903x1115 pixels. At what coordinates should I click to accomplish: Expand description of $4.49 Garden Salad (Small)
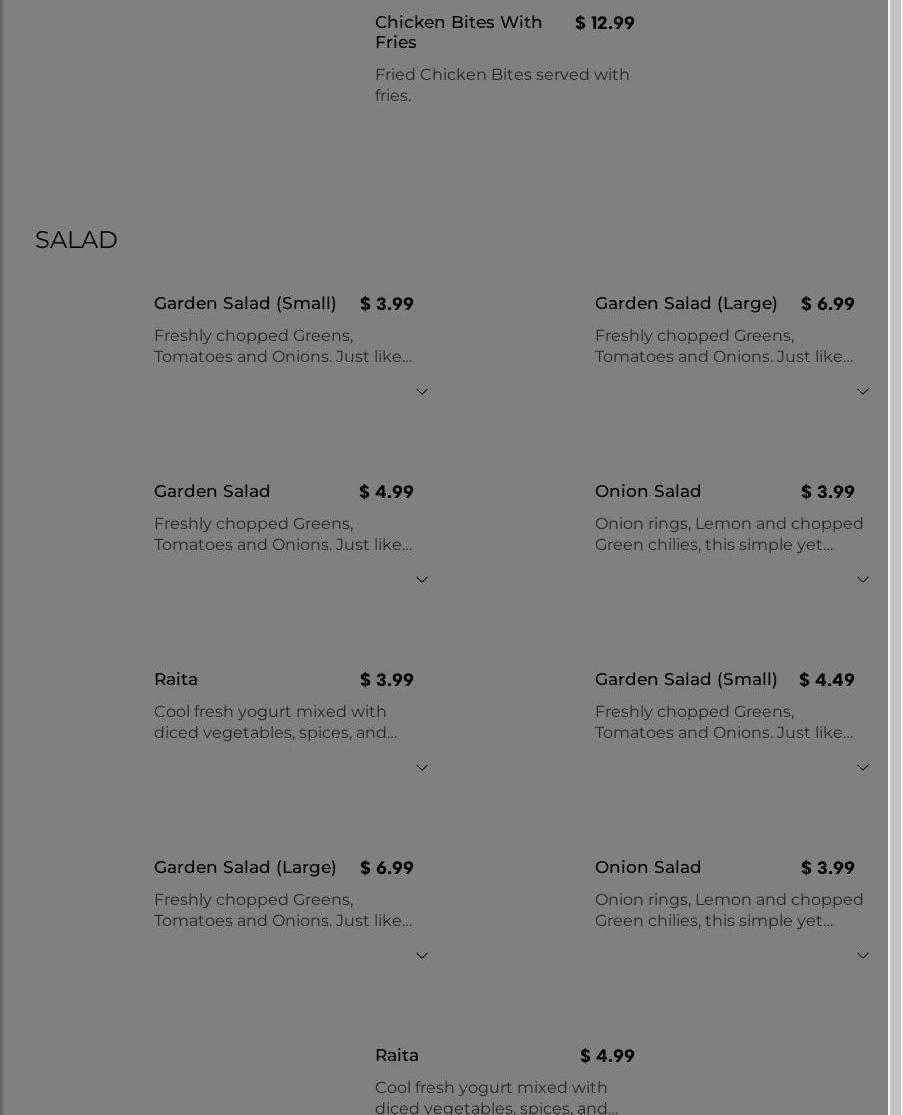[862, 767]
